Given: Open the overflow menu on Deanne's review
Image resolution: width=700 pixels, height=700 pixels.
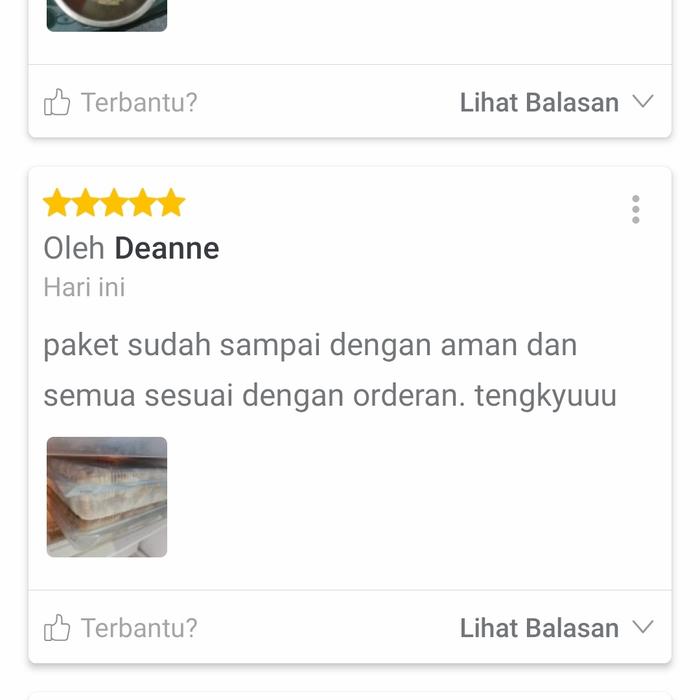Looking at the screenshot, I should [x=635, y=209].
